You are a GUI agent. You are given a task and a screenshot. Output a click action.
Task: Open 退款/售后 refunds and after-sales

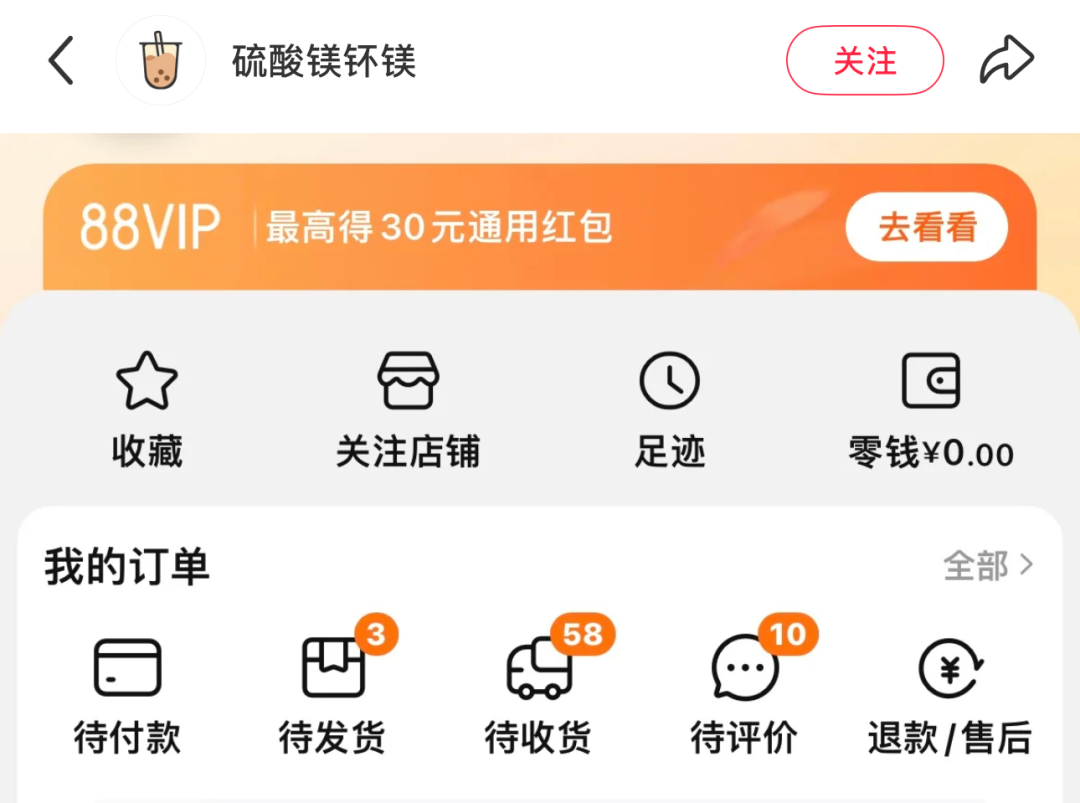950,695
